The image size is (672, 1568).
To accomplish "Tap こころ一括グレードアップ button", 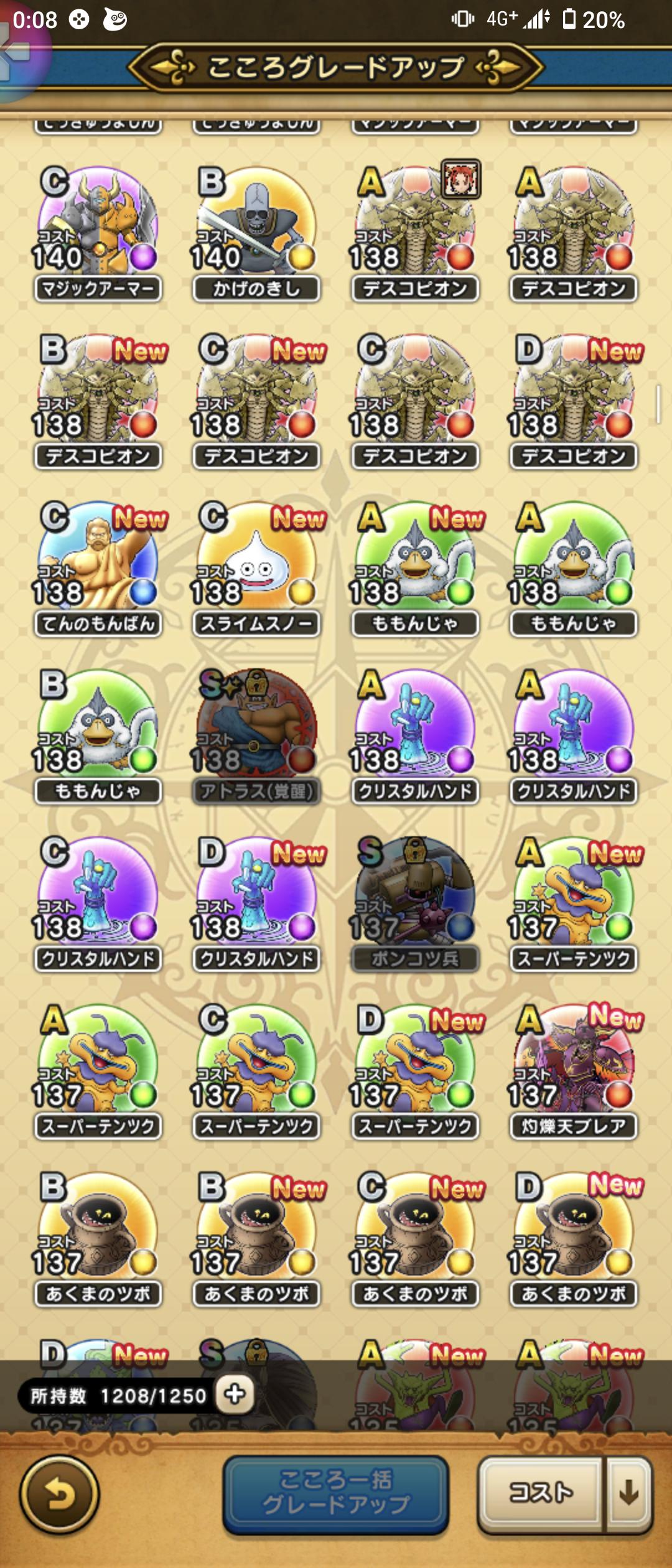I will pyautogui.click(x=336, y=1495).
